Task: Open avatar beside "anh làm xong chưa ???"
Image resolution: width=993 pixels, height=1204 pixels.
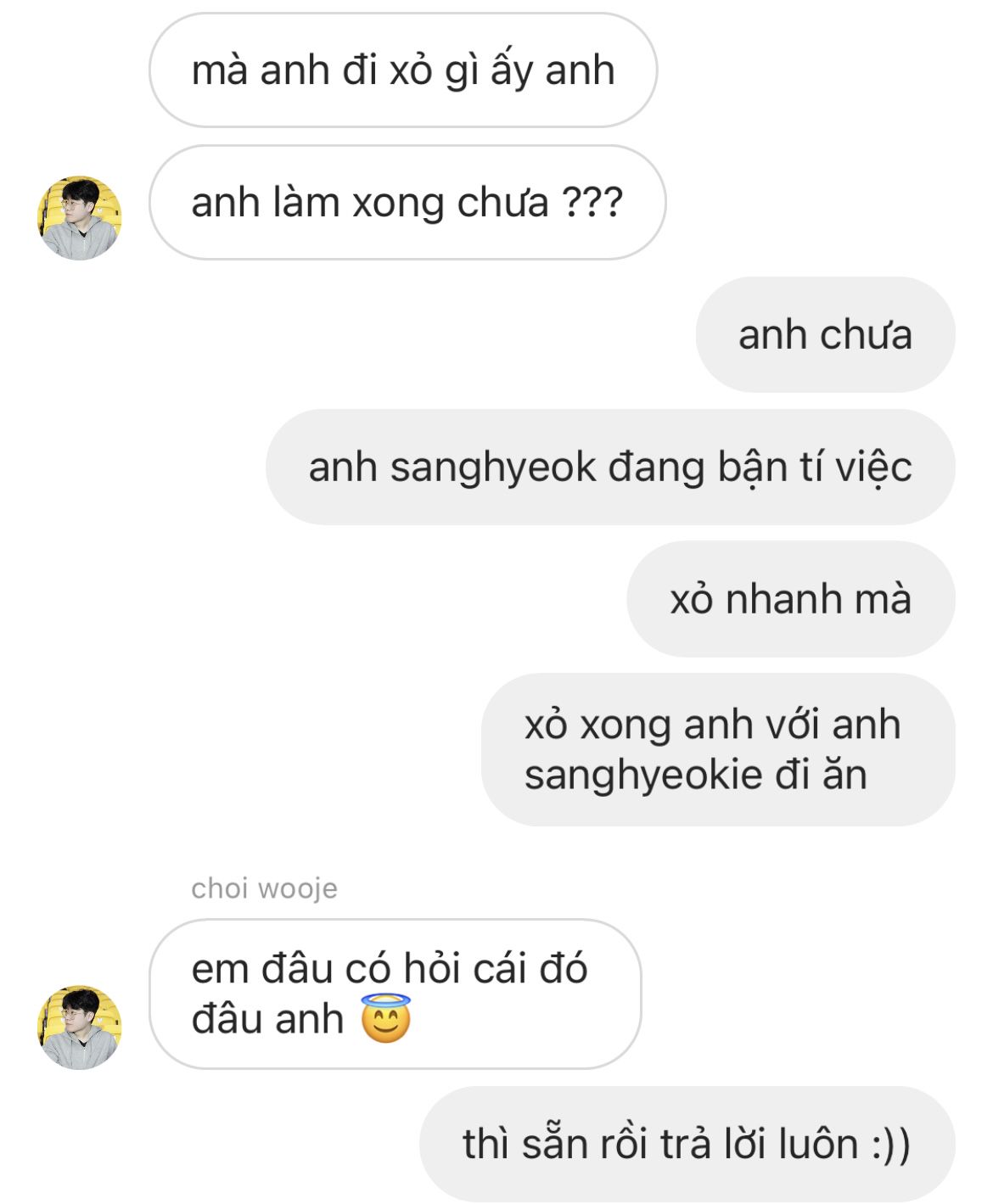Action: click(x=80, y=218)
